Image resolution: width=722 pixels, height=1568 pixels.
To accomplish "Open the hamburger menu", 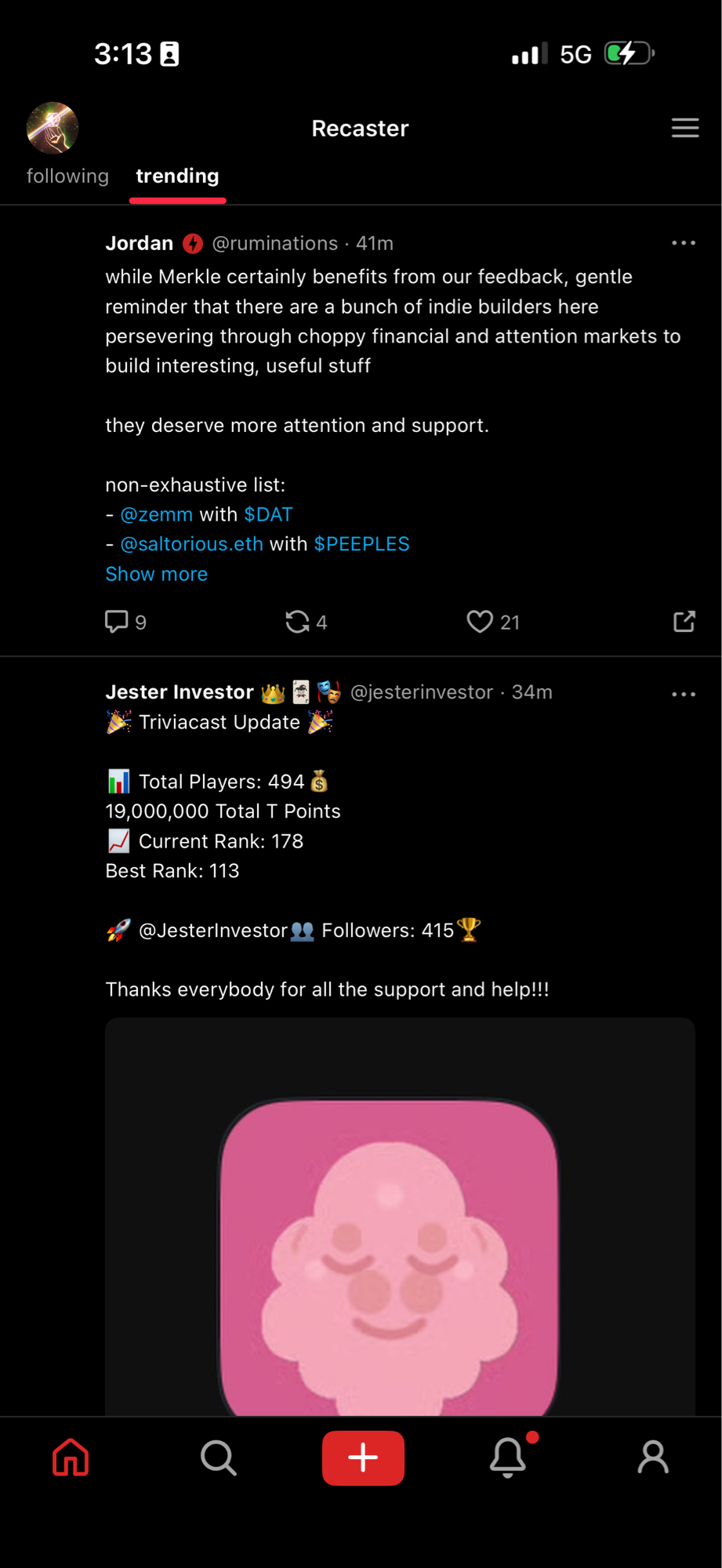I will 684,128.
